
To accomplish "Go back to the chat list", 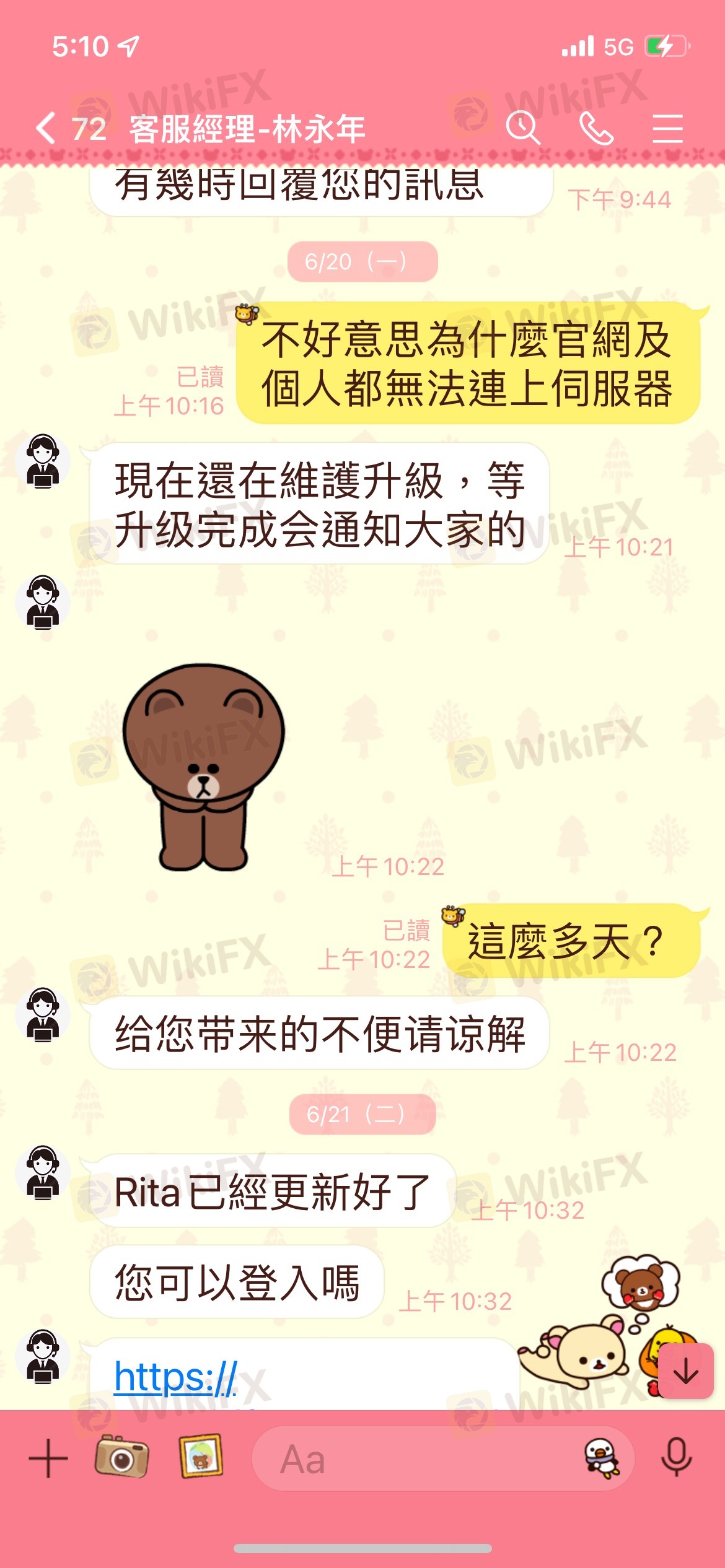I will click(47, 129).
